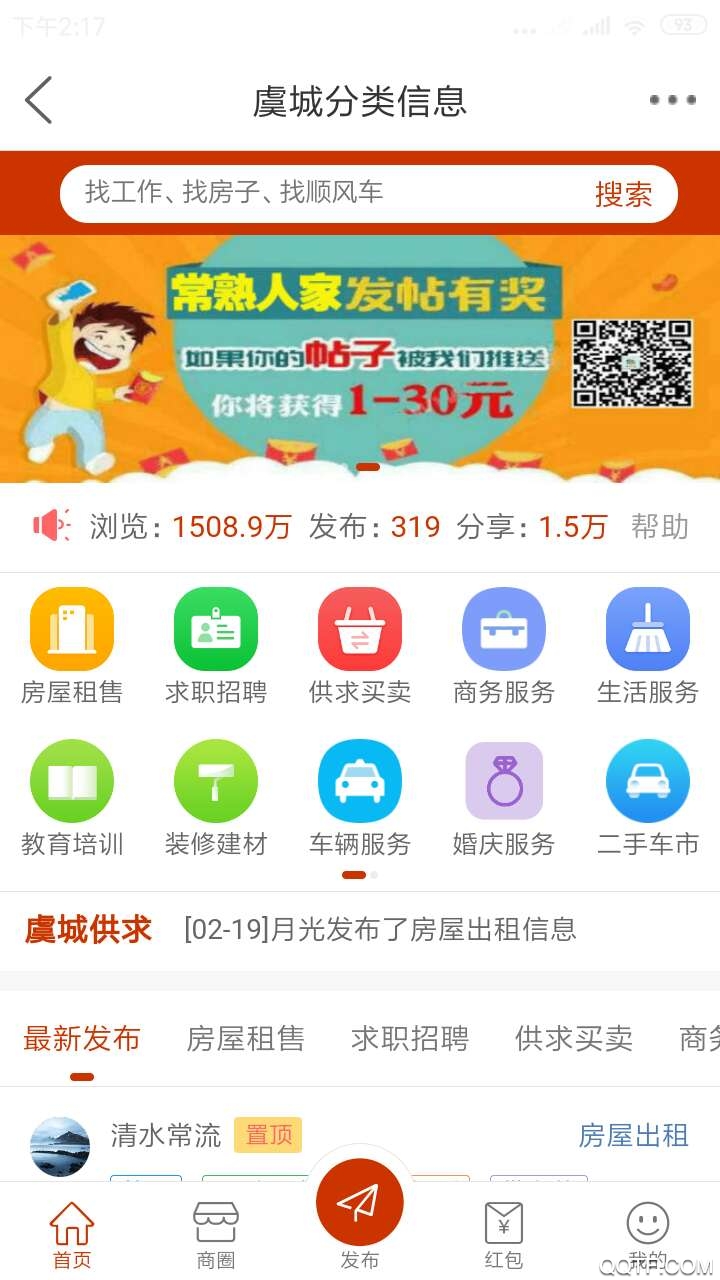This screenshot has height=1280, width=720.
Task: Open the 二手车市 car icon
Action: point(648,780)
